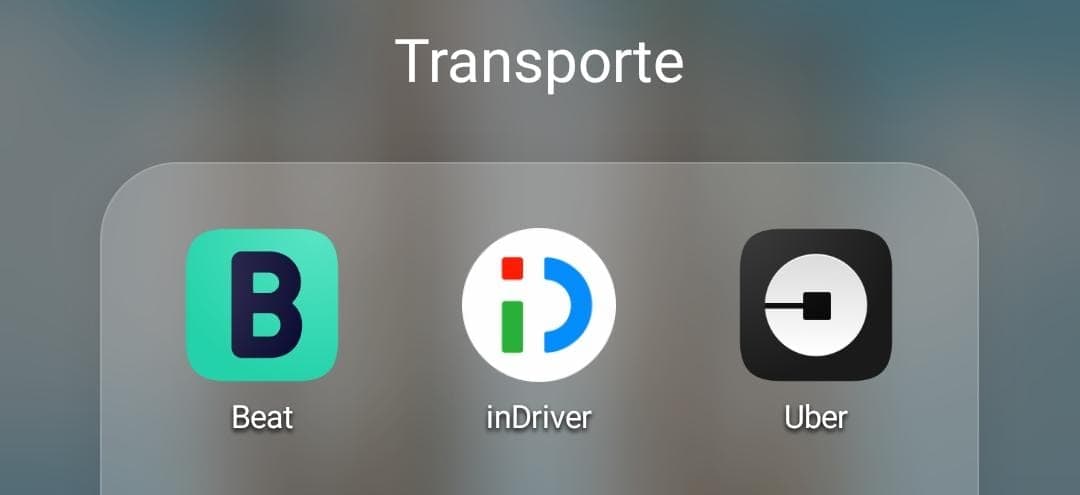Viewport: 1080px width, 495px height.
Task: Open the Beat app
Action: [262, 305]
